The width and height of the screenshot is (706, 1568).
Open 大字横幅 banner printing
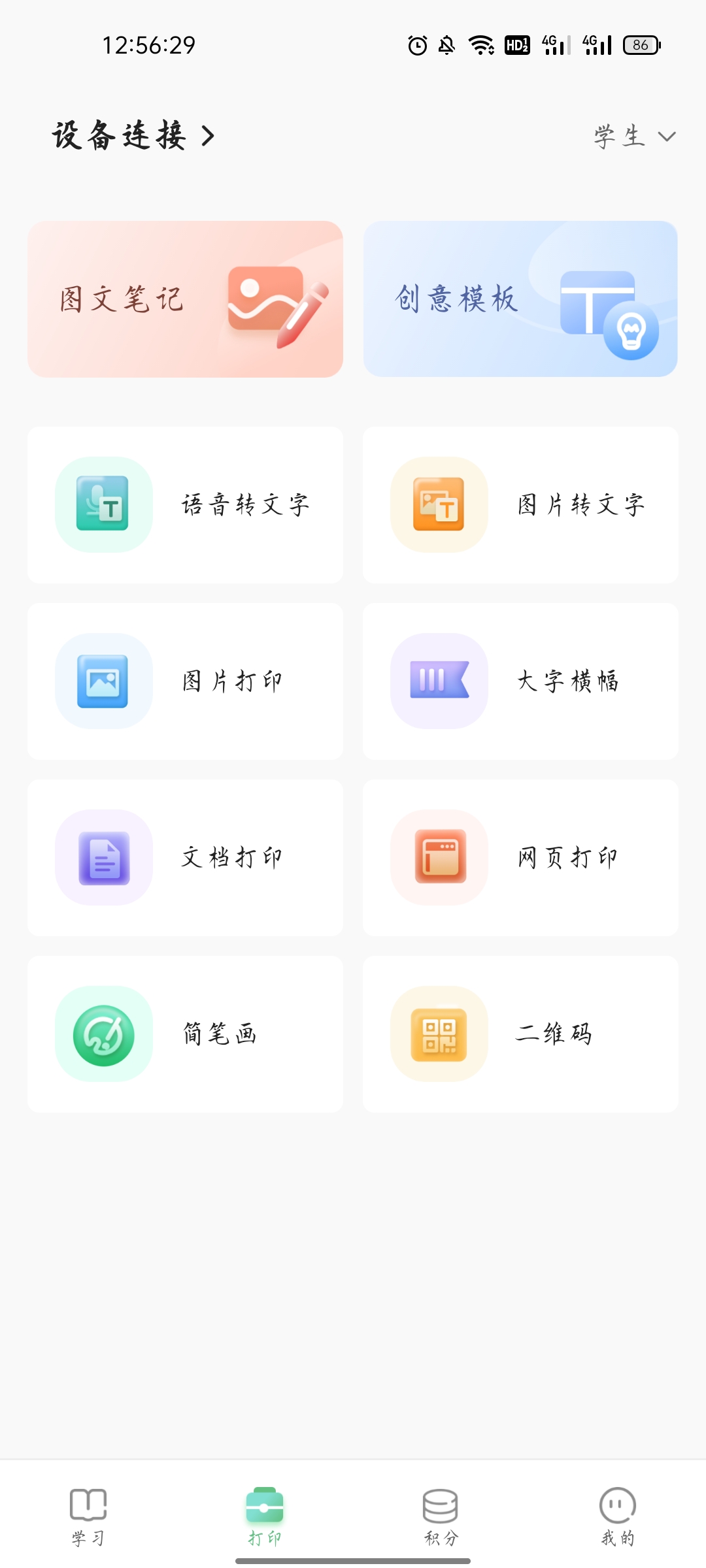520,681
